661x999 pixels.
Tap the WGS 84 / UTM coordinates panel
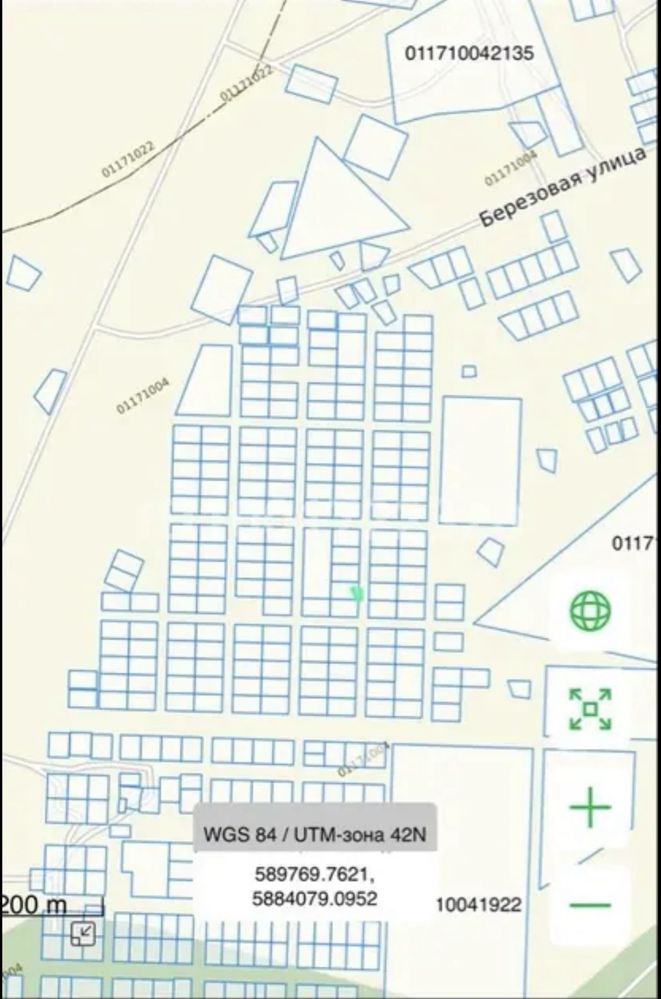(x=315, y=861)
